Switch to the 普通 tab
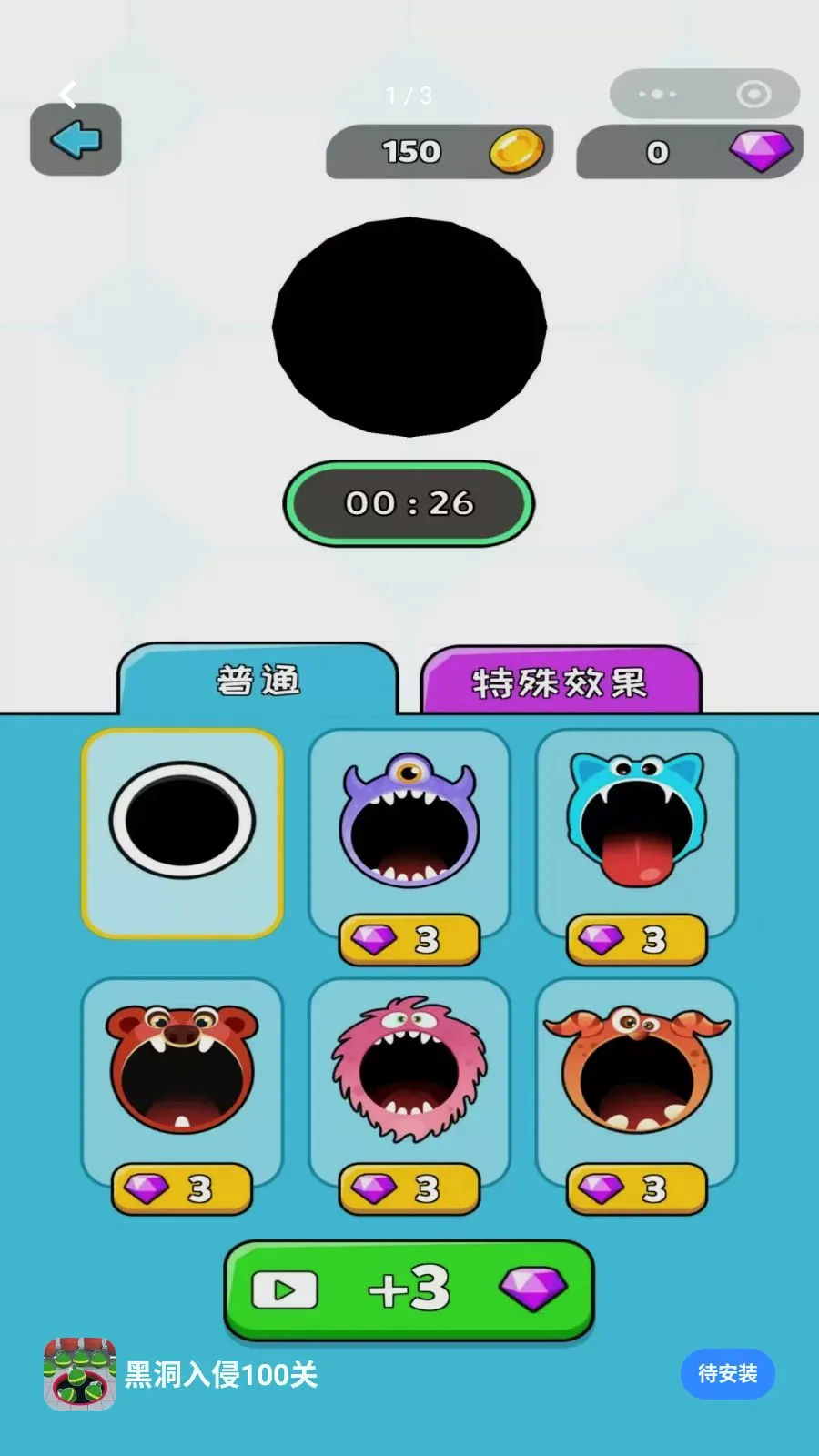Screen dimensions: 819x1456 pyautogui.click(x=258, y=681)
